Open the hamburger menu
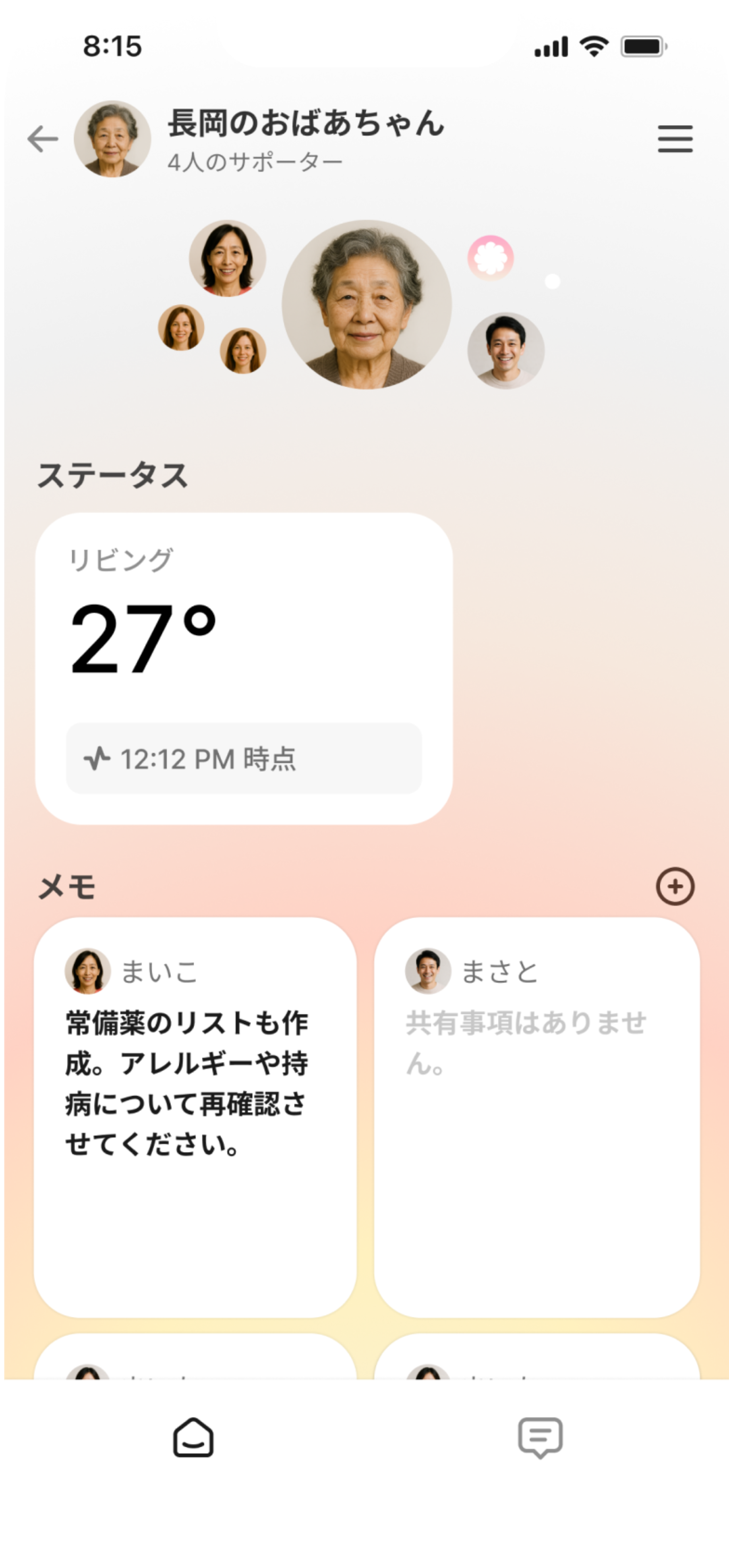Image resolution: width=729 pixels, height=1568 pixels. click(675, 139)
